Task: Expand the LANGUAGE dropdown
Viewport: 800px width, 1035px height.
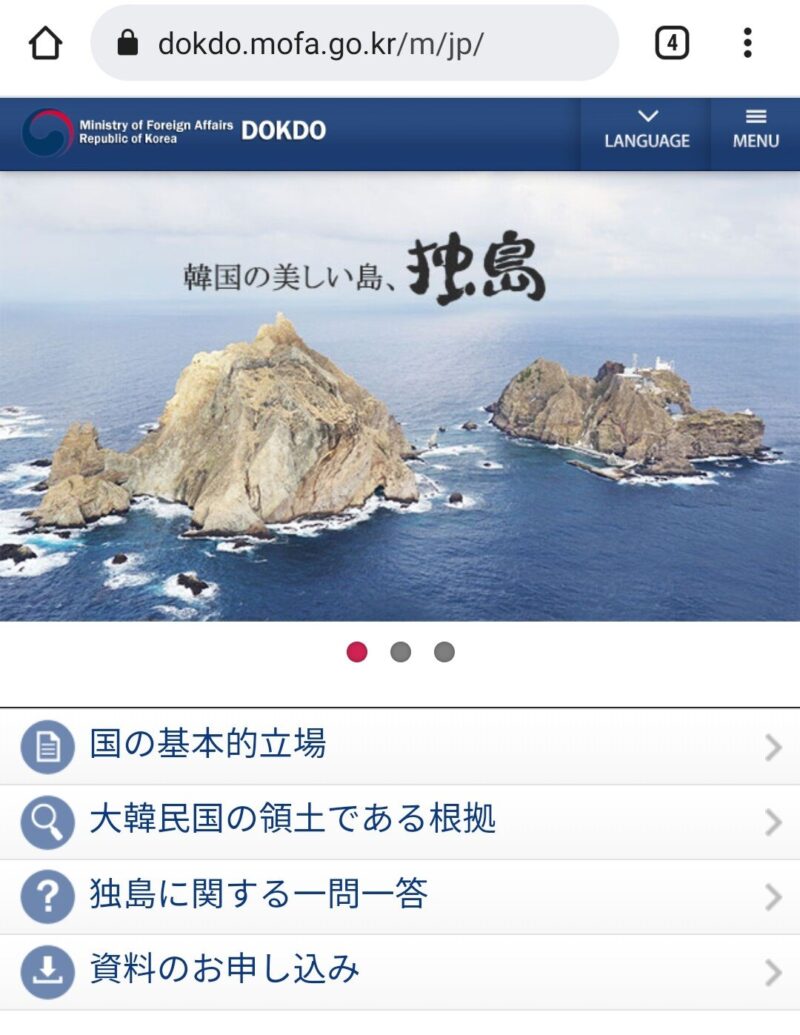Action: (x=646, y=130)
